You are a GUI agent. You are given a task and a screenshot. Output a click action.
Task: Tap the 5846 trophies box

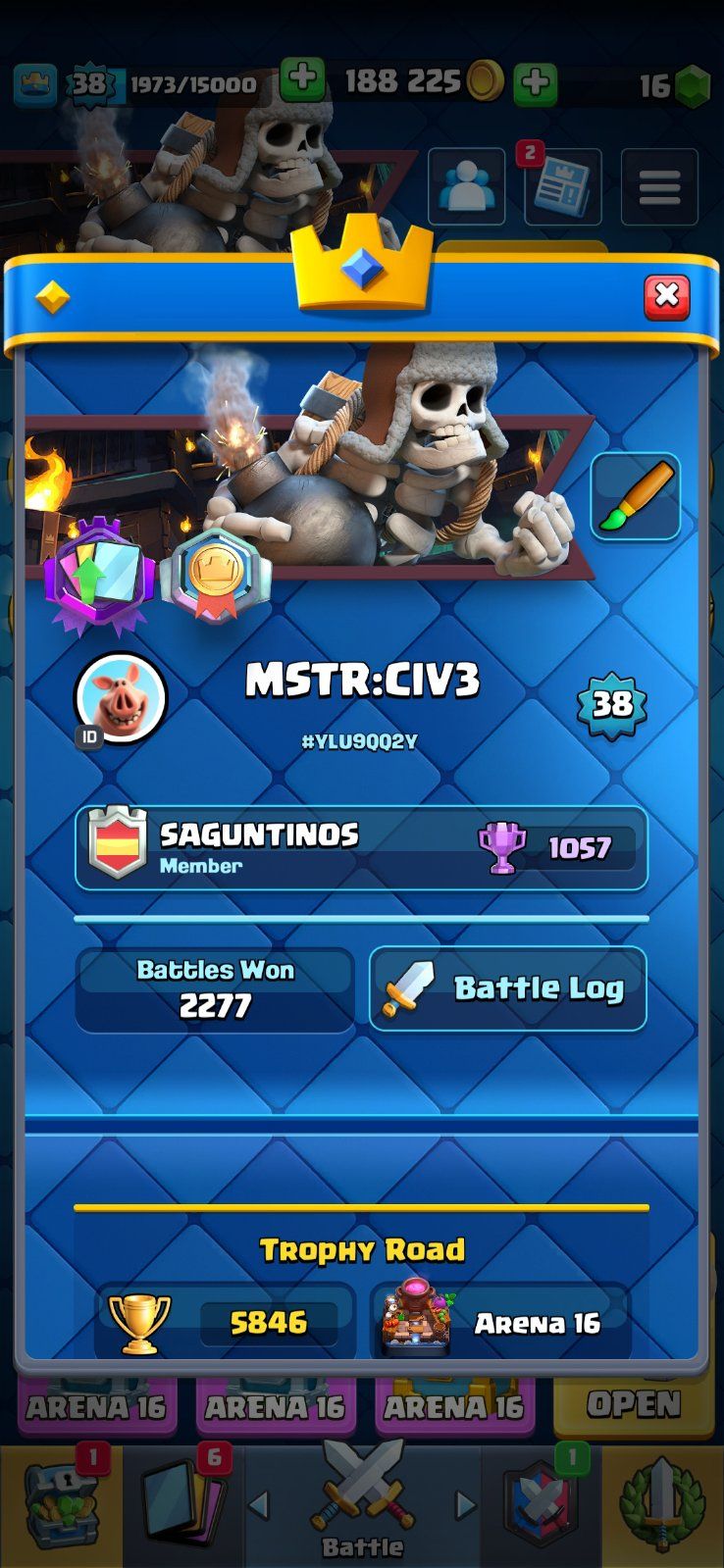click(225, 1323)
